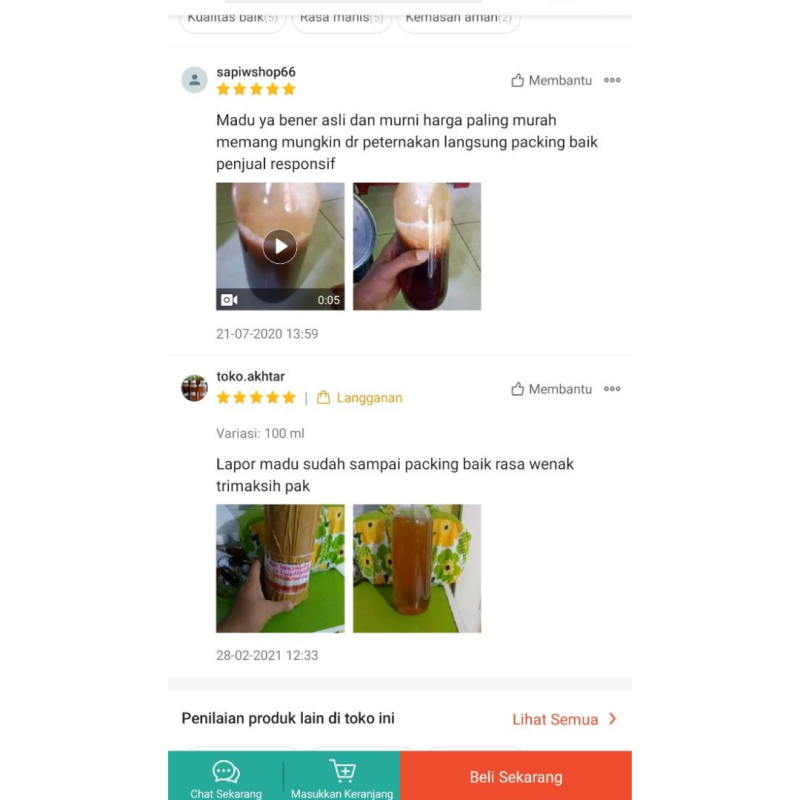Open more options on sapiwshop66's review

612,80
